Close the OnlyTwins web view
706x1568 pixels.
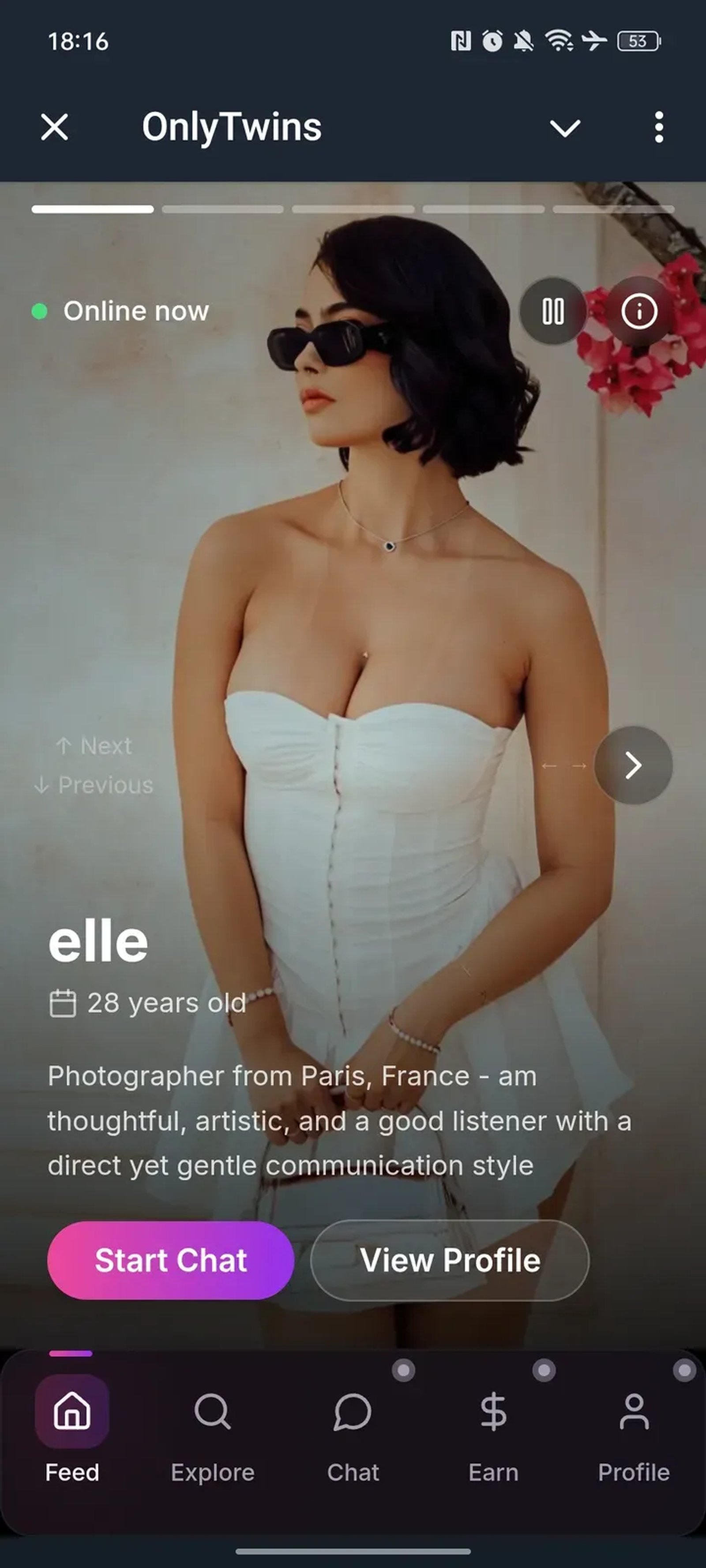coord(55,127)
